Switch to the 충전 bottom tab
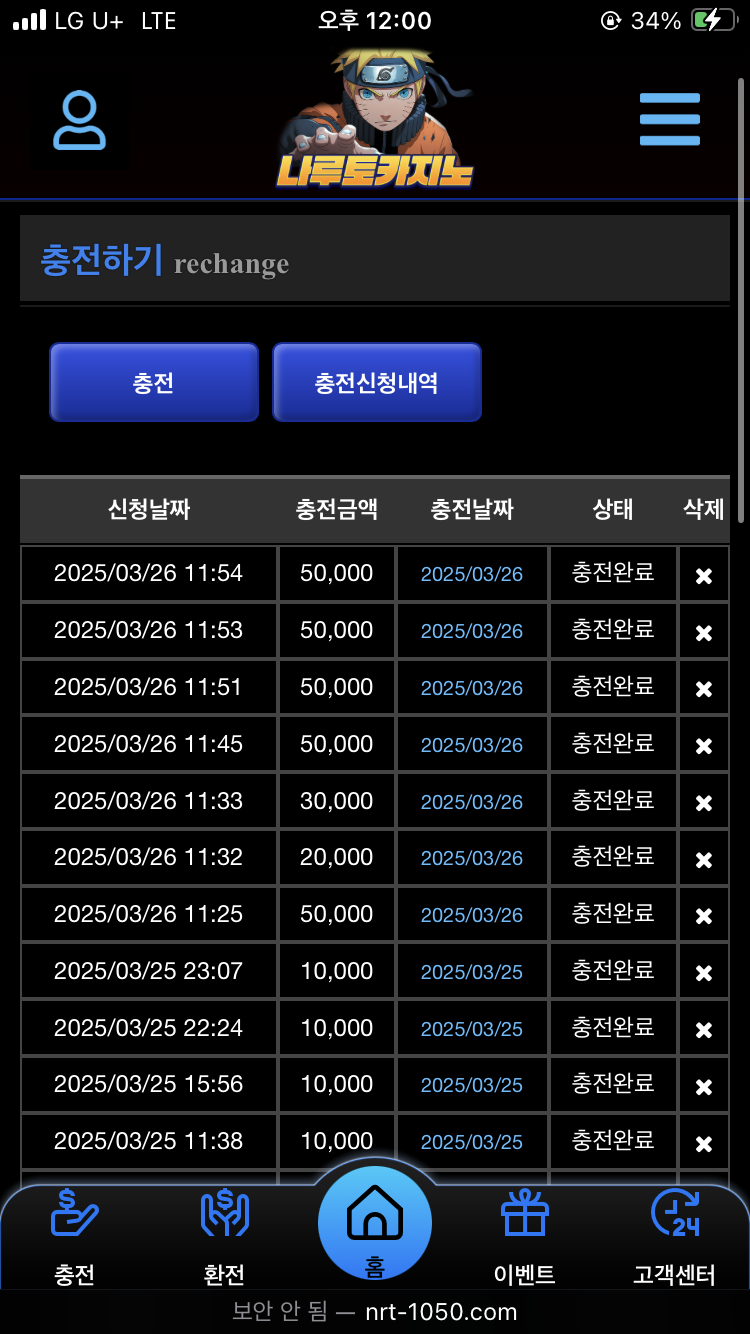This screenshot has height=1334, width=750. pos(75,1238)
